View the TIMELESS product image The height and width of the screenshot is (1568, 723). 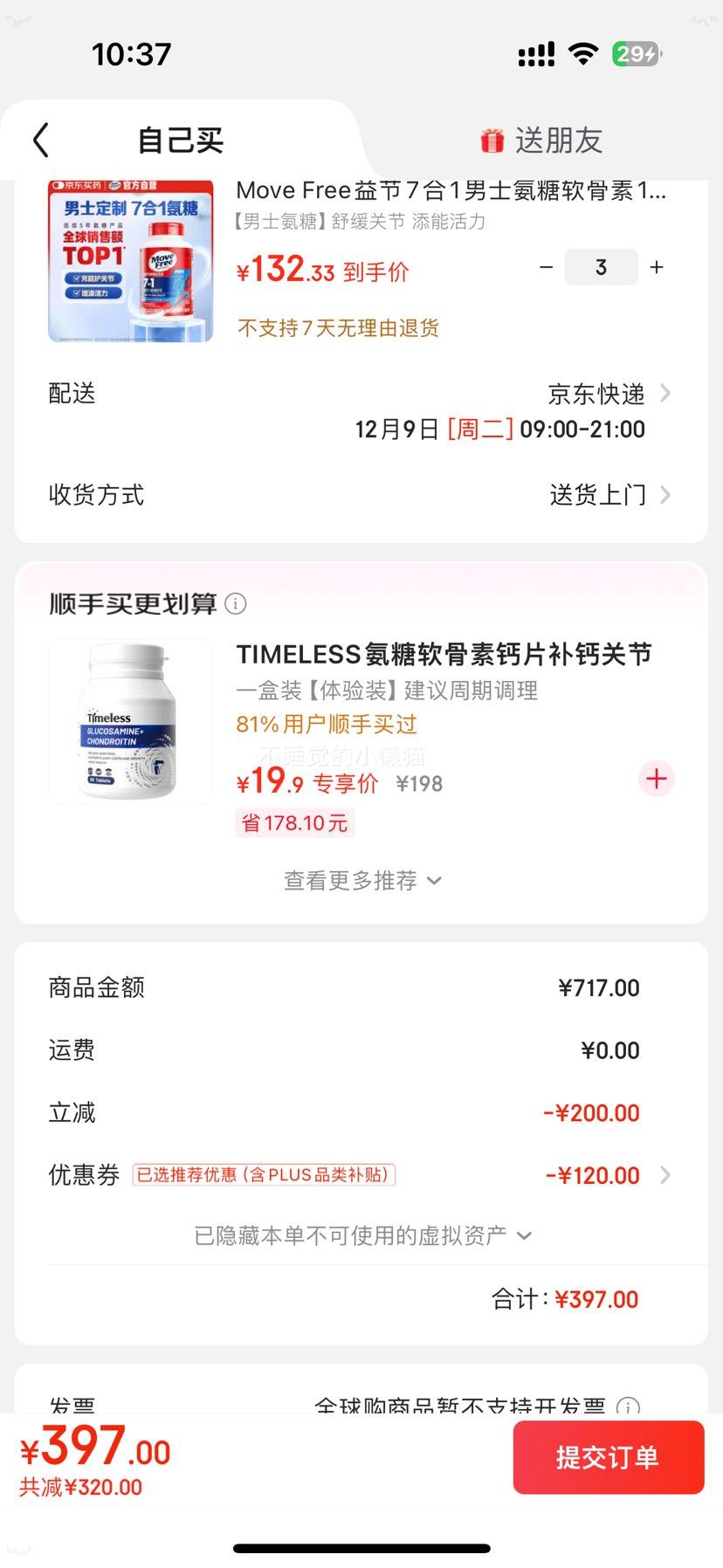[131, 721]
